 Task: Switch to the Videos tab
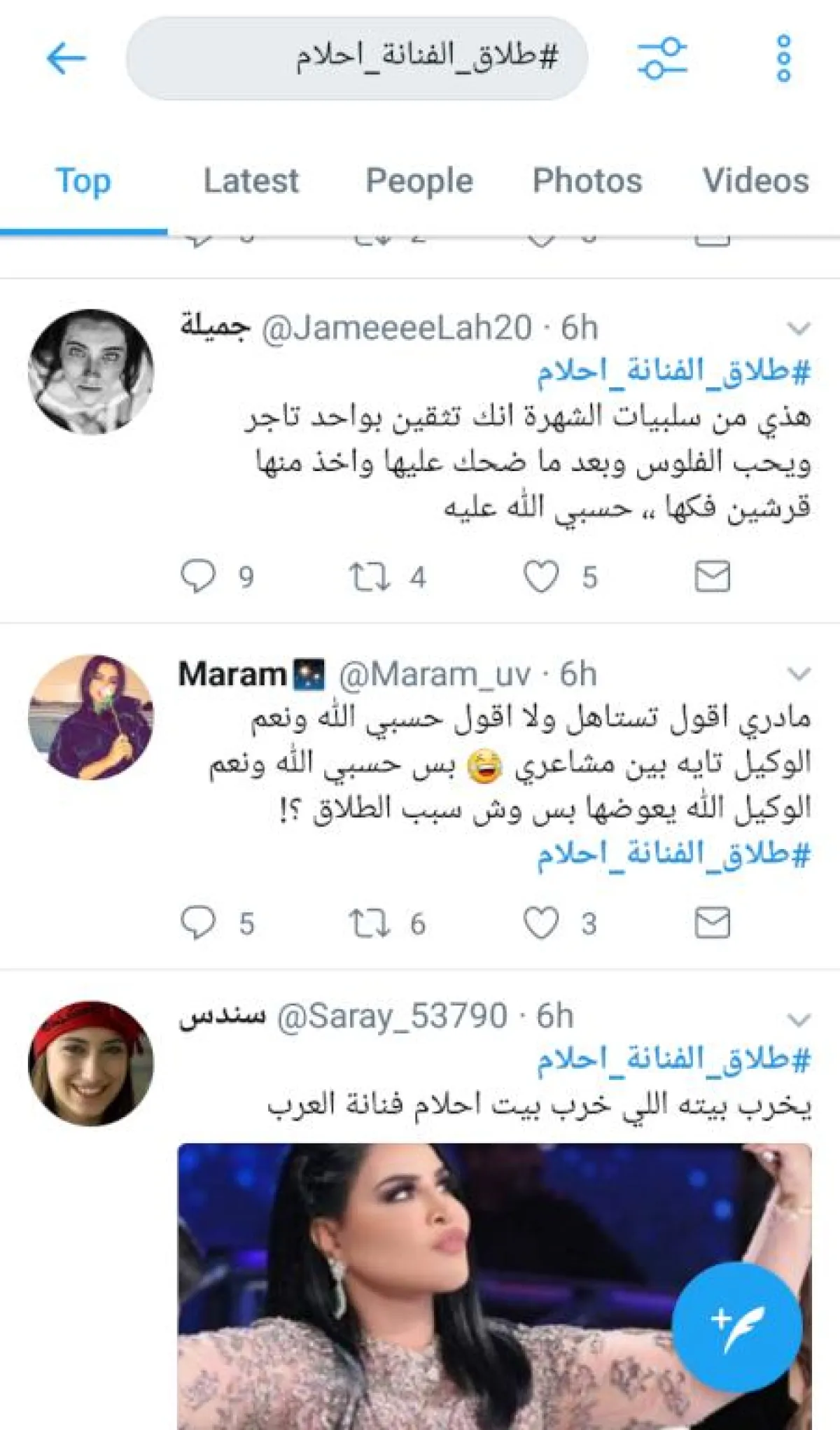pyautogui.click(x=756, y=181)
